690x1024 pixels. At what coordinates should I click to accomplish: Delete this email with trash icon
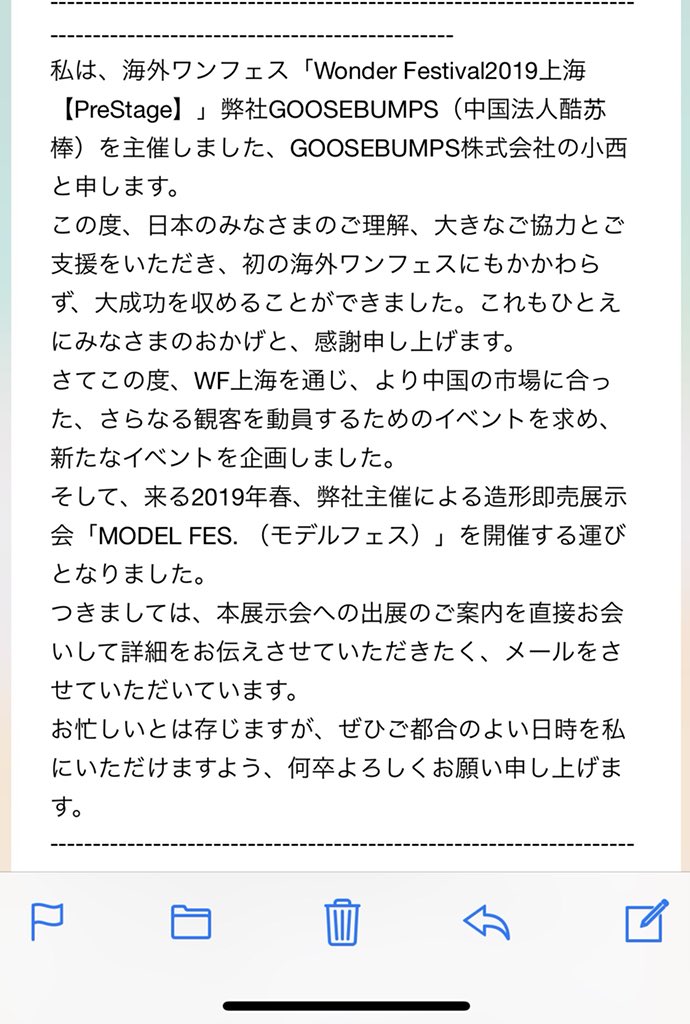[342, 921]
